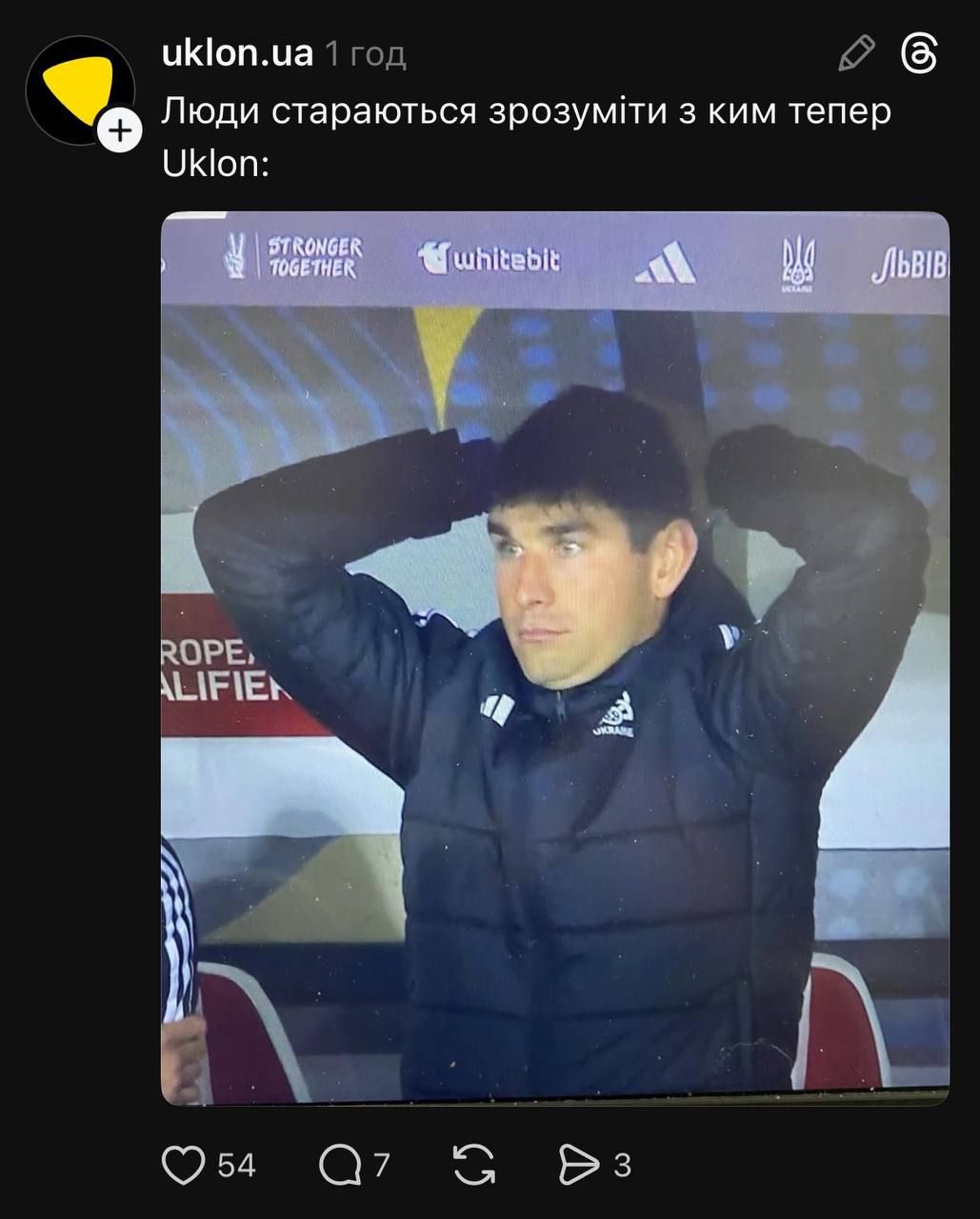Follow uklon.ua via the plus badge

pos(119,130)
